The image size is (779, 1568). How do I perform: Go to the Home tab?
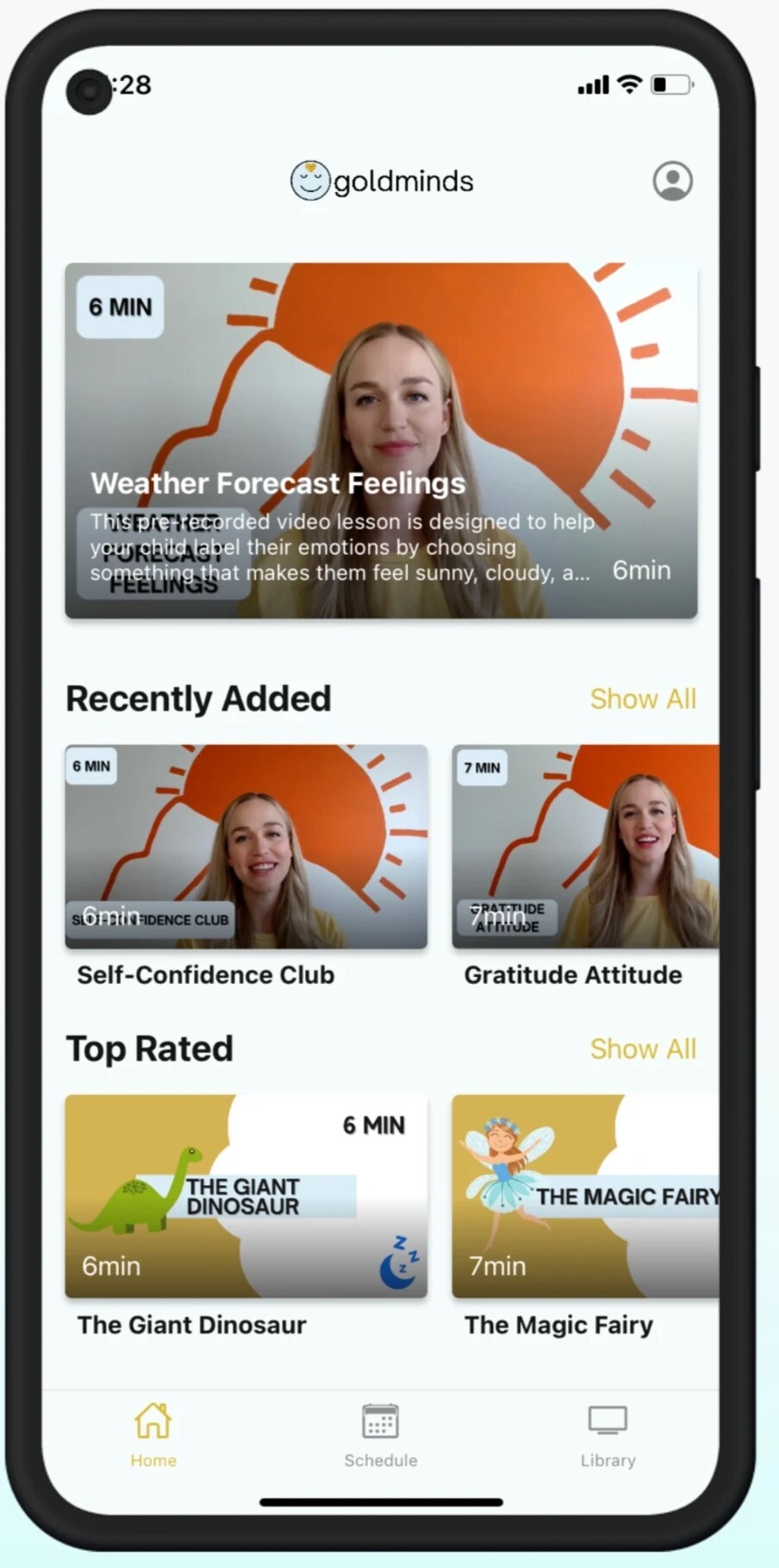tap(153, 1435)
